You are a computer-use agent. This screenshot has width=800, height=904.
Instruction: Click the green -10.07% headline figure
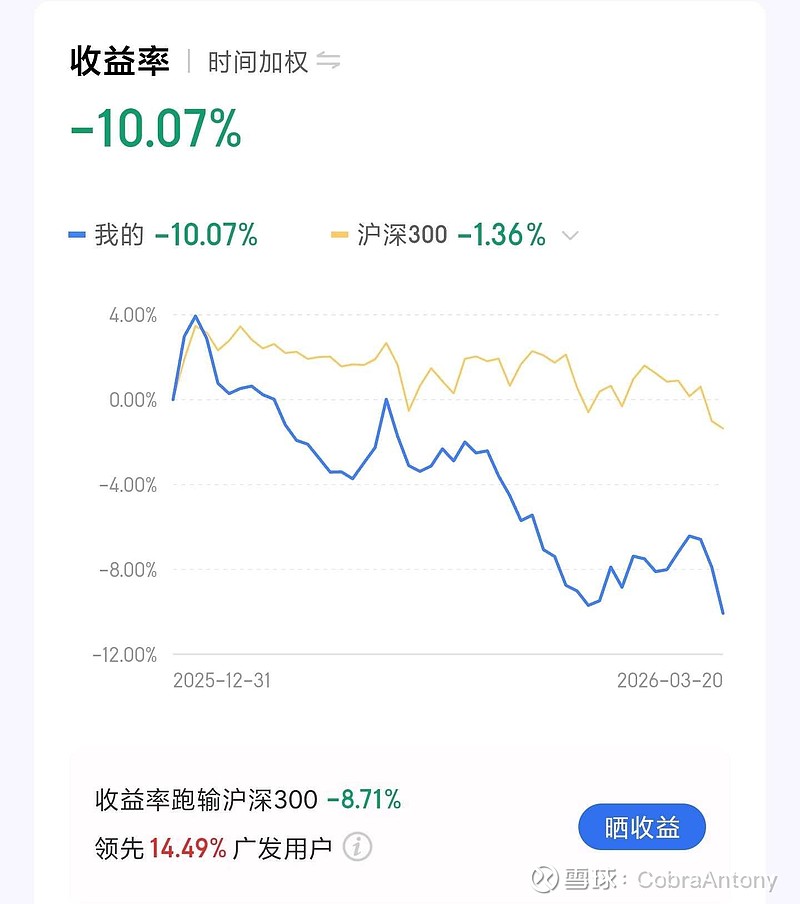click(x=150, y=128)
